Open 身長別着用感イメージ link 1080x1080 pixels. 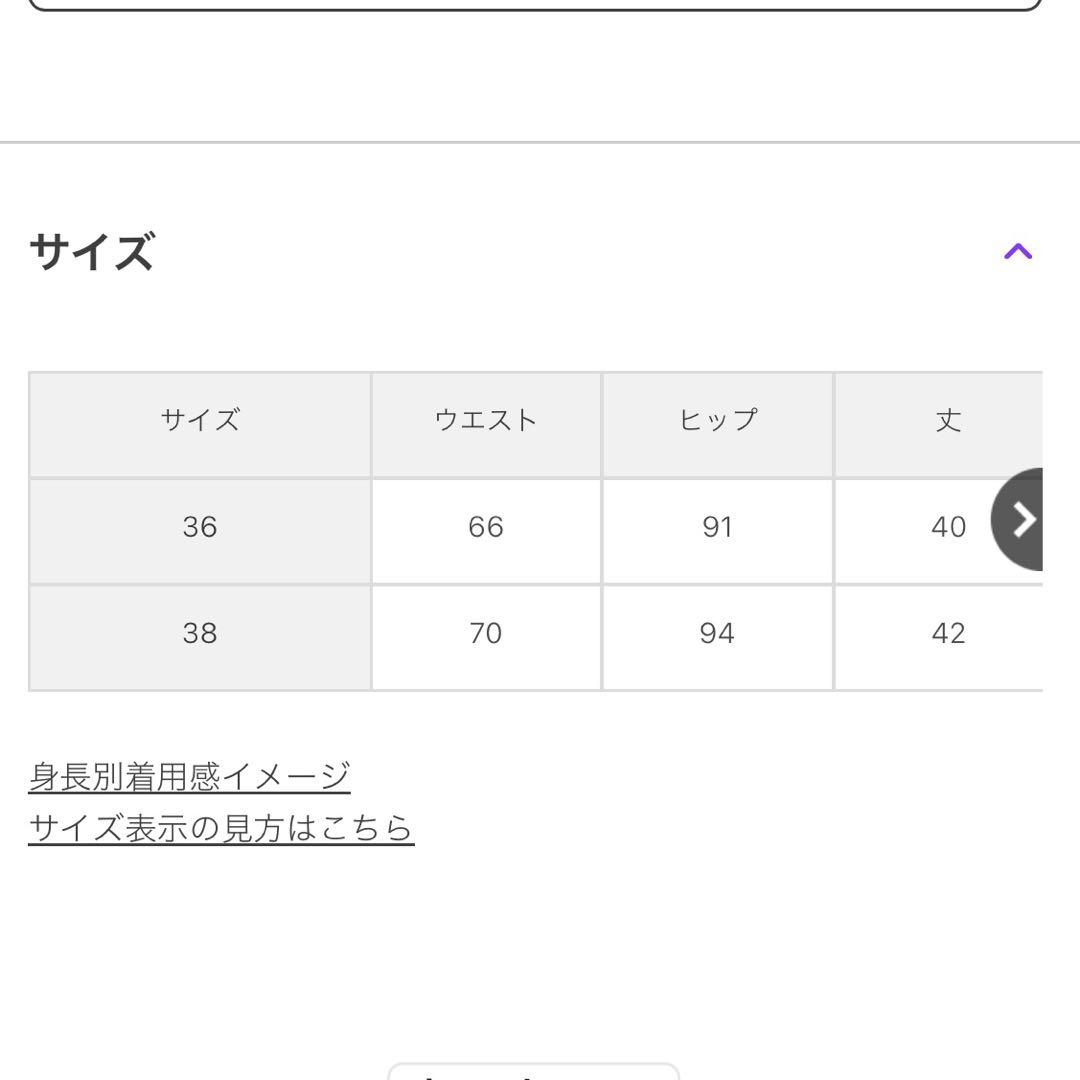(189, 776)
